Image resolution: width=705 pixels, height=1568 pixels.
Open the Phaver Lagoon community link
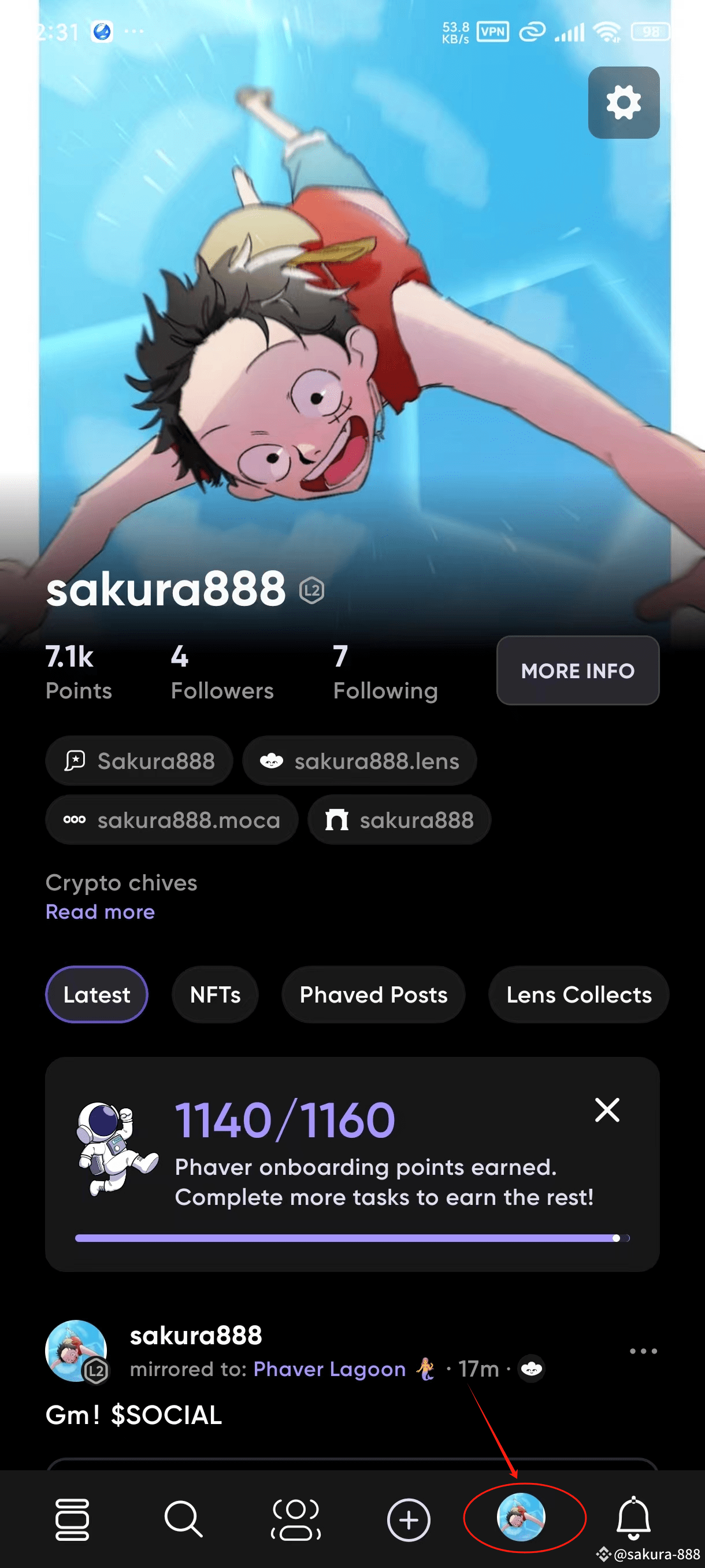329,1369
